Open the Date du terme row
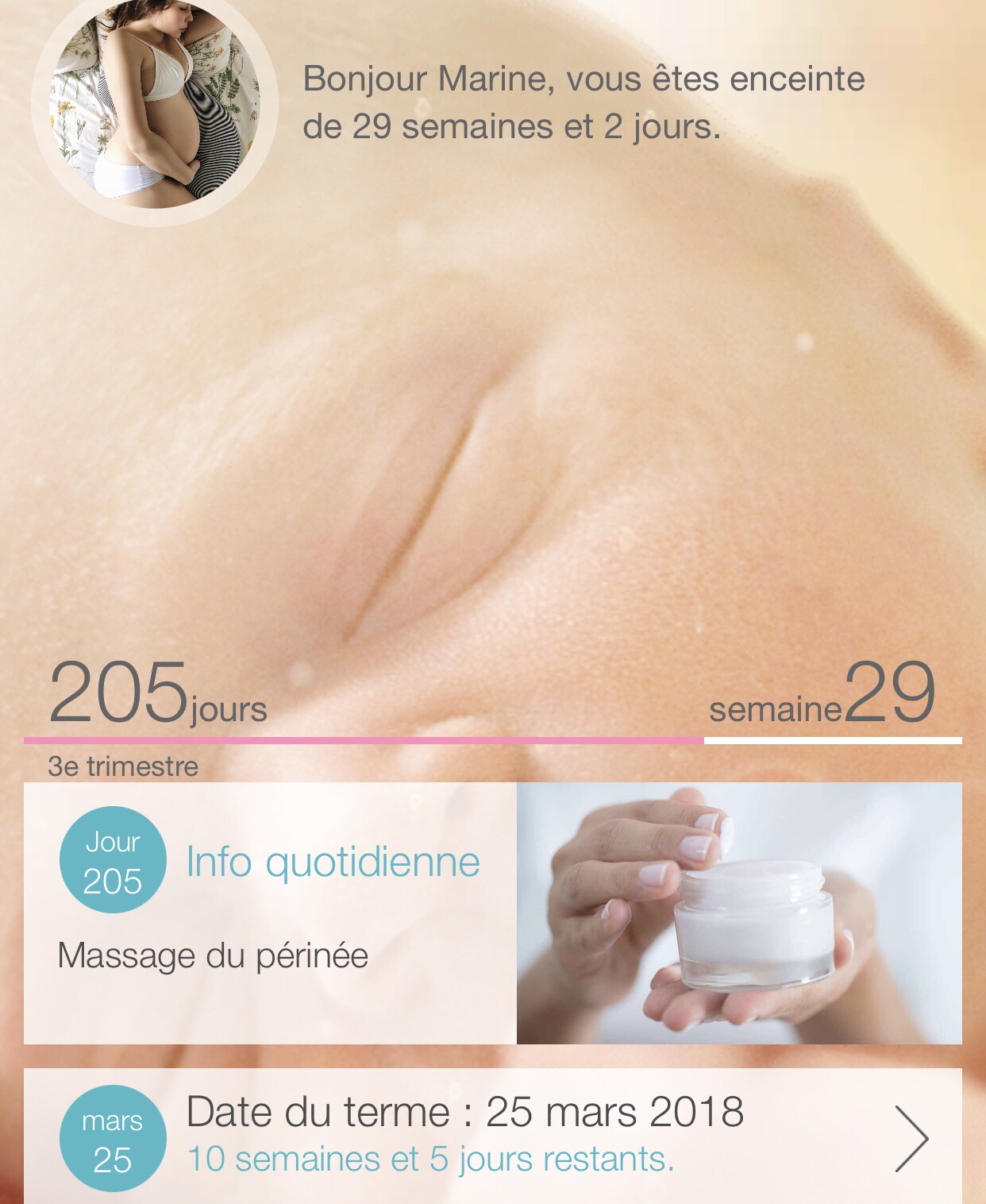Screen dimensions: 986x1204 (492, 1136)
